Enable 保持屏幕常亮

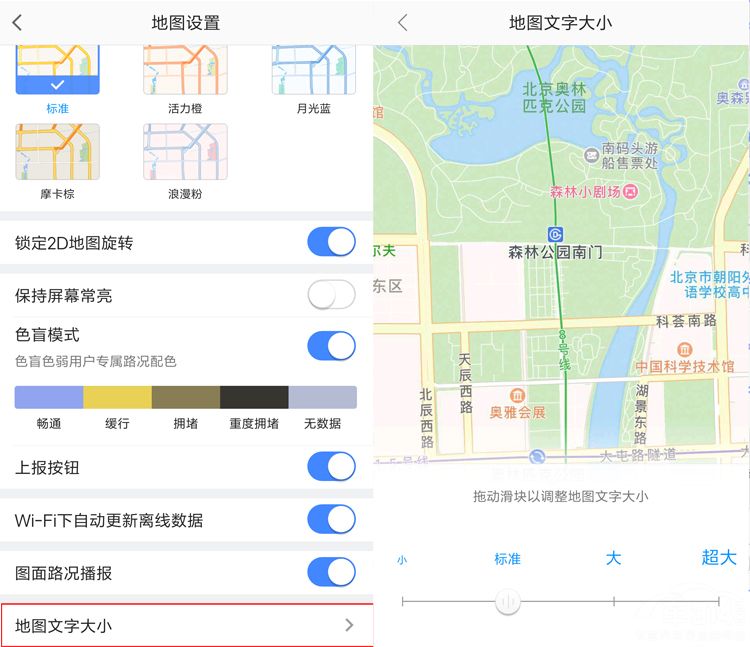(x=331, y=295)
